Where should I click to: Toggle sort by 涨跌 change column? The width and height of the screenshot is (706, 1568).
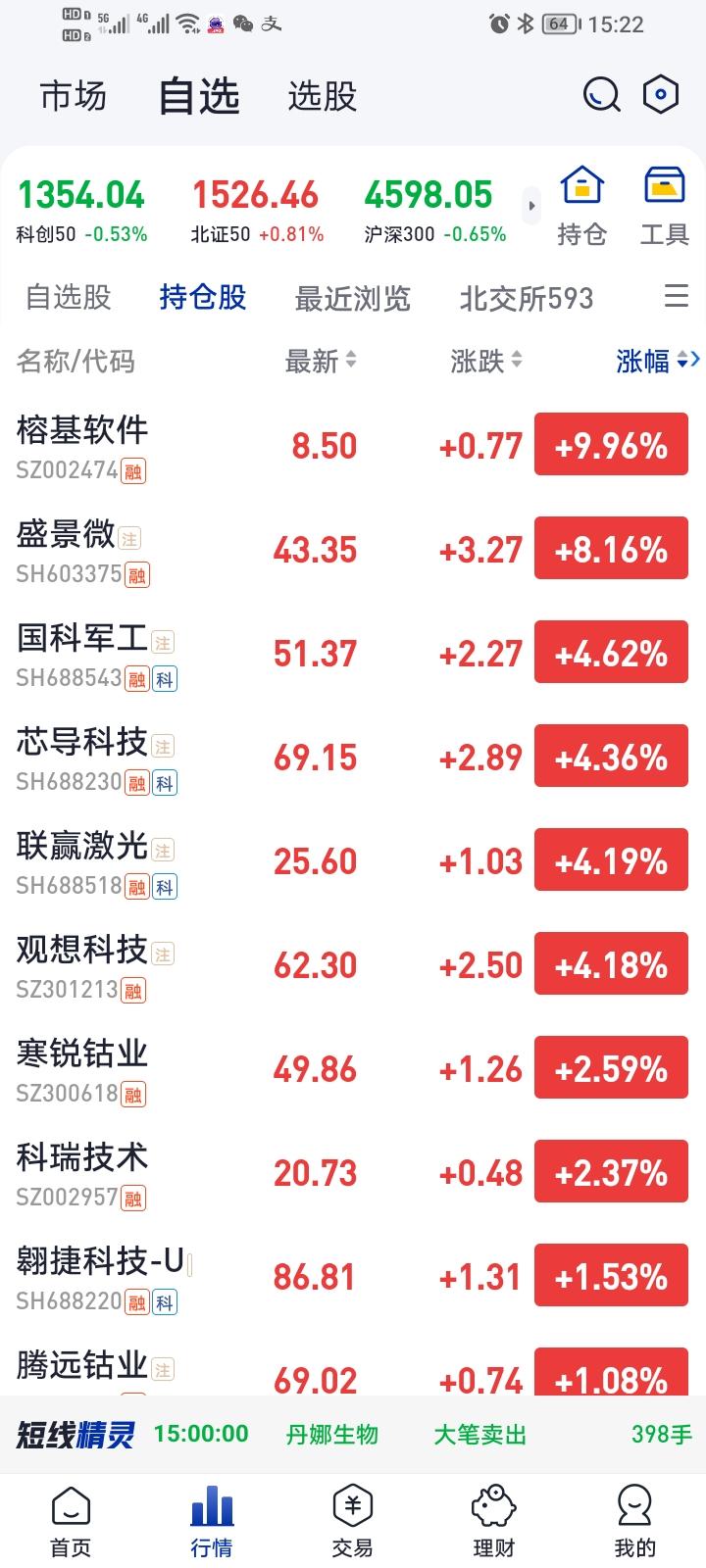[483, 362]
